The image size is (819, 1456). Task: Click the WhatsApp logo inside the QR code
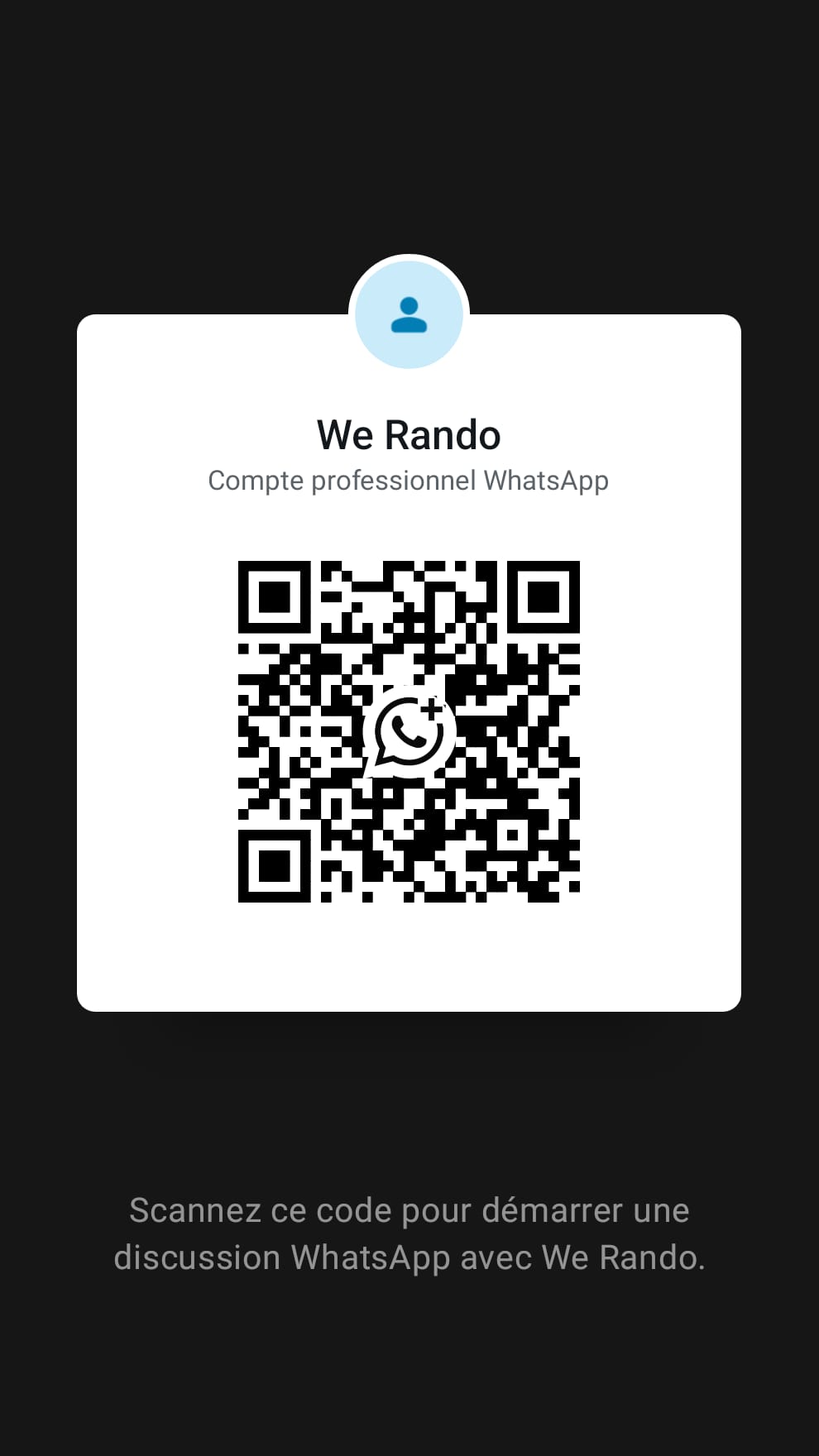pos(409,731)
